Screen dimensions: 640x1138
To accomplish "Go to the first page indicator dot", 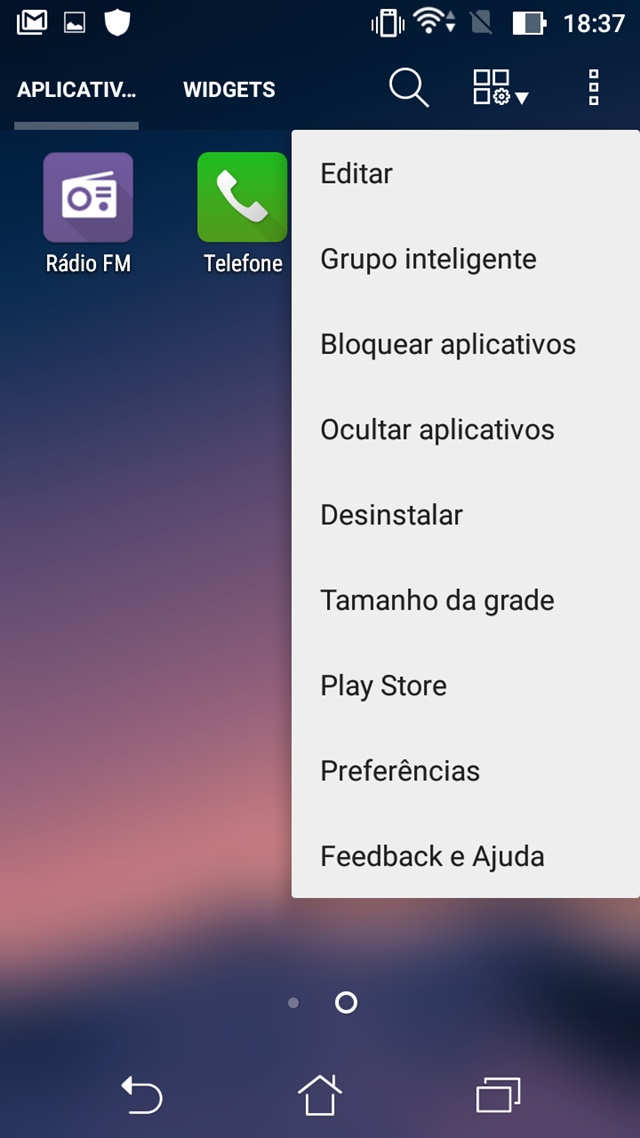I will [293, 1003].
